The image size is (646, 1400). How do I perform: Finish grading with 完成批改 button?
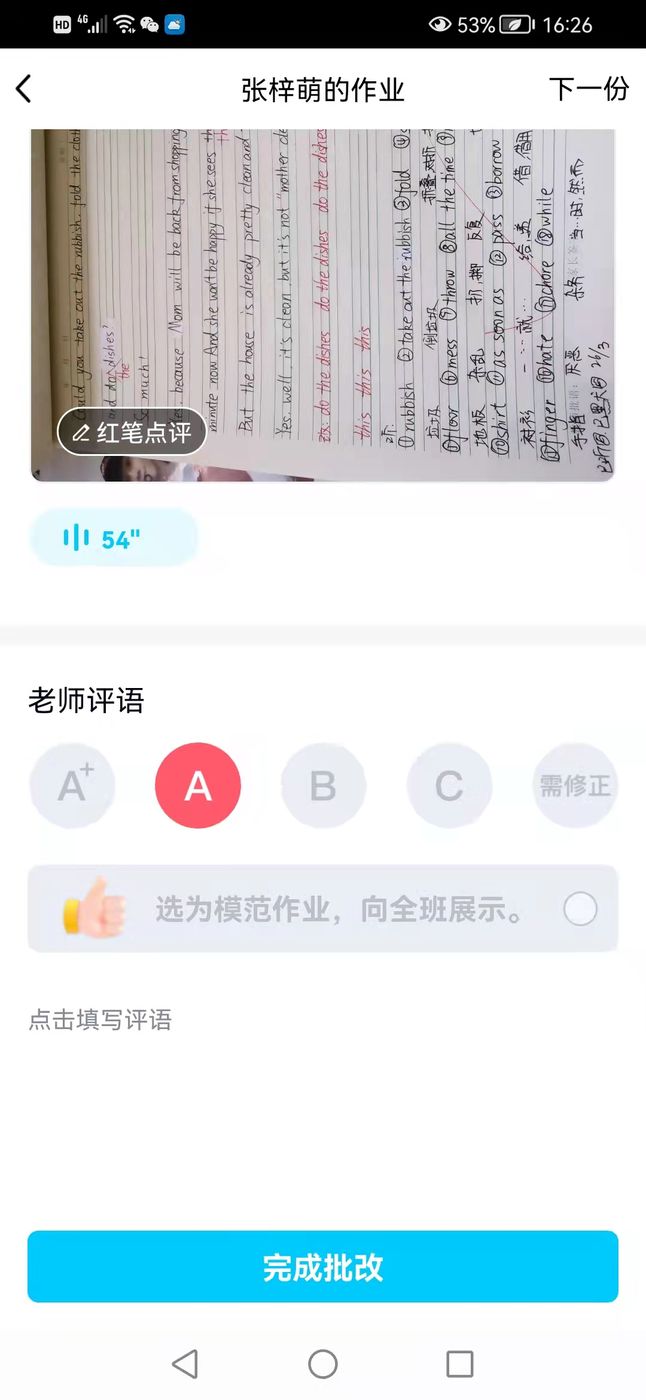point(323,1267)
